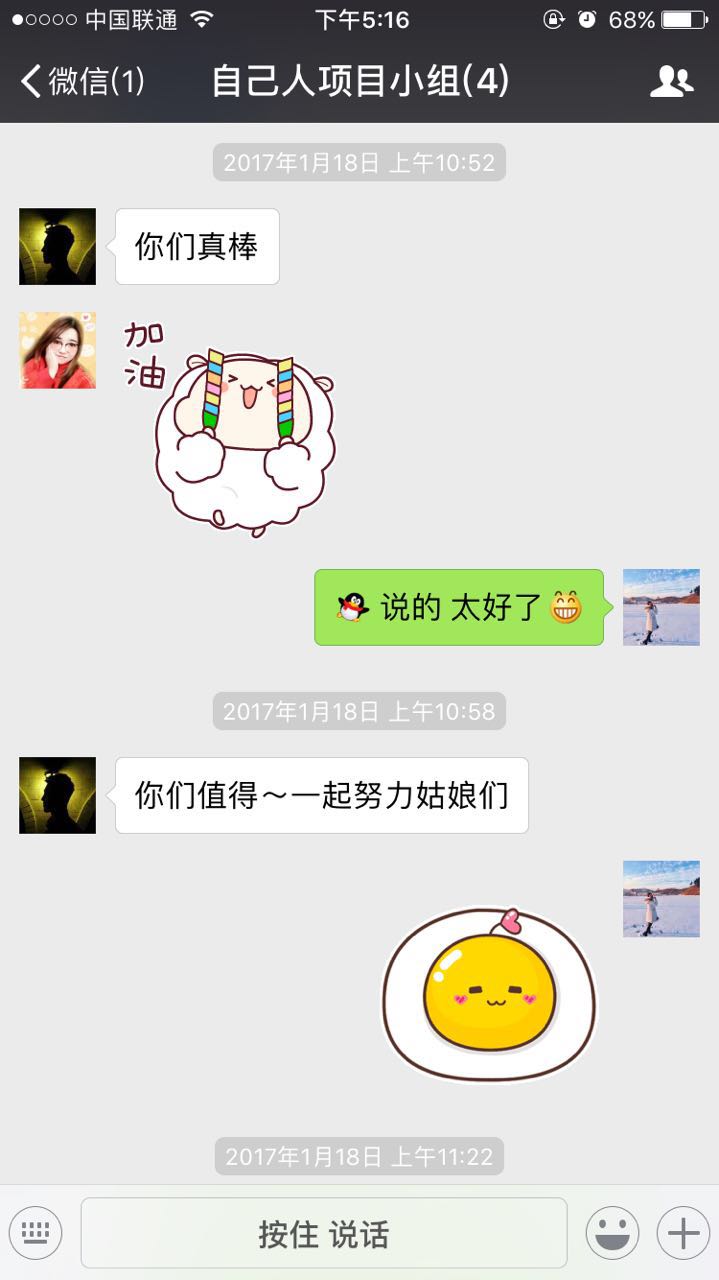Open profile of sender of 你们真棒
Viewport: 719px width, 1280px height.
coord(58,247)
